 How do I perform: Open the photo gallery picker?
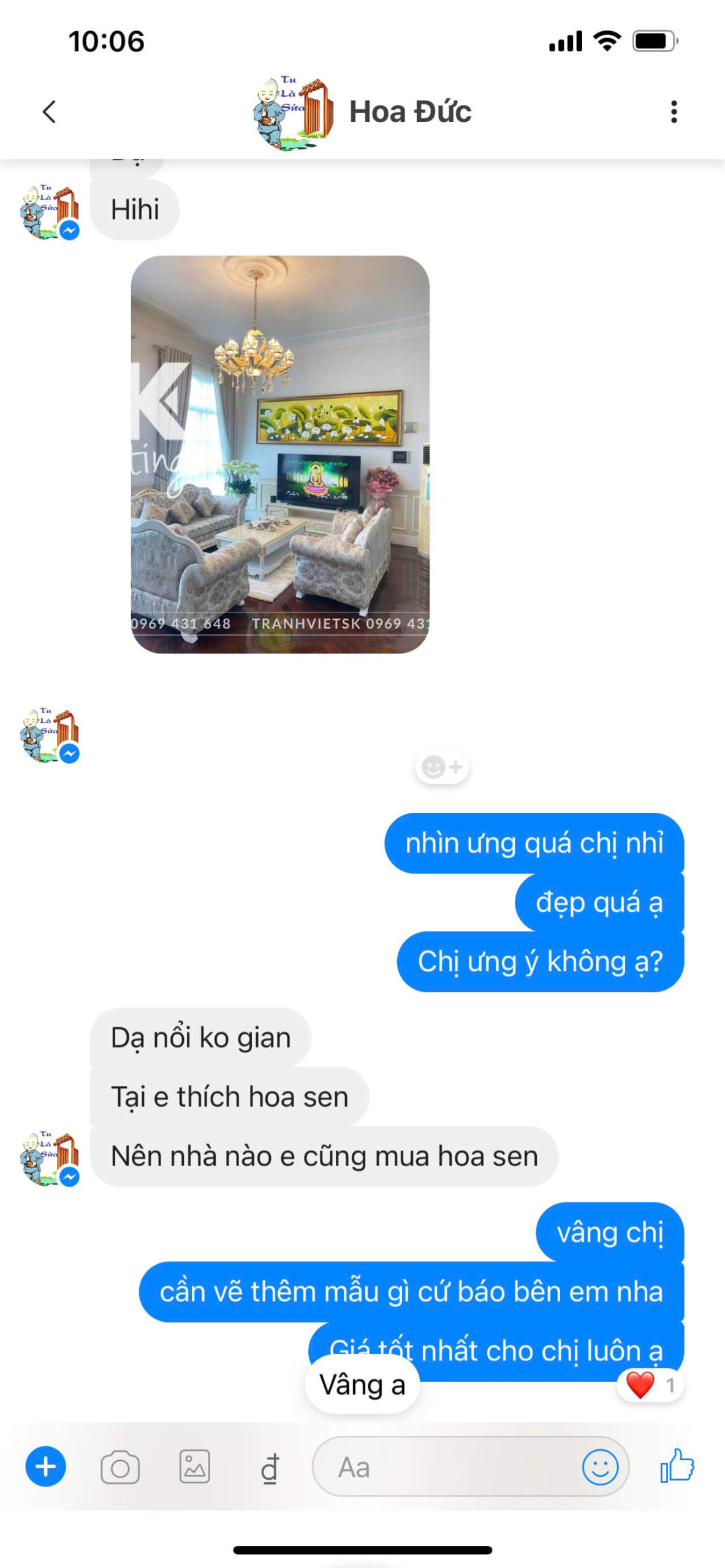point(195,1467)
